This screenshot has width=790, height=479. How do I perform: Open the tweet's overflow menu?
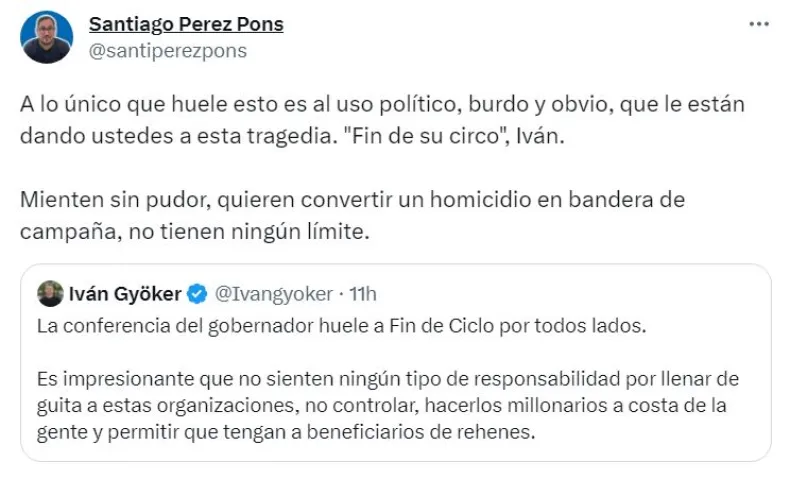coord(760,23)
